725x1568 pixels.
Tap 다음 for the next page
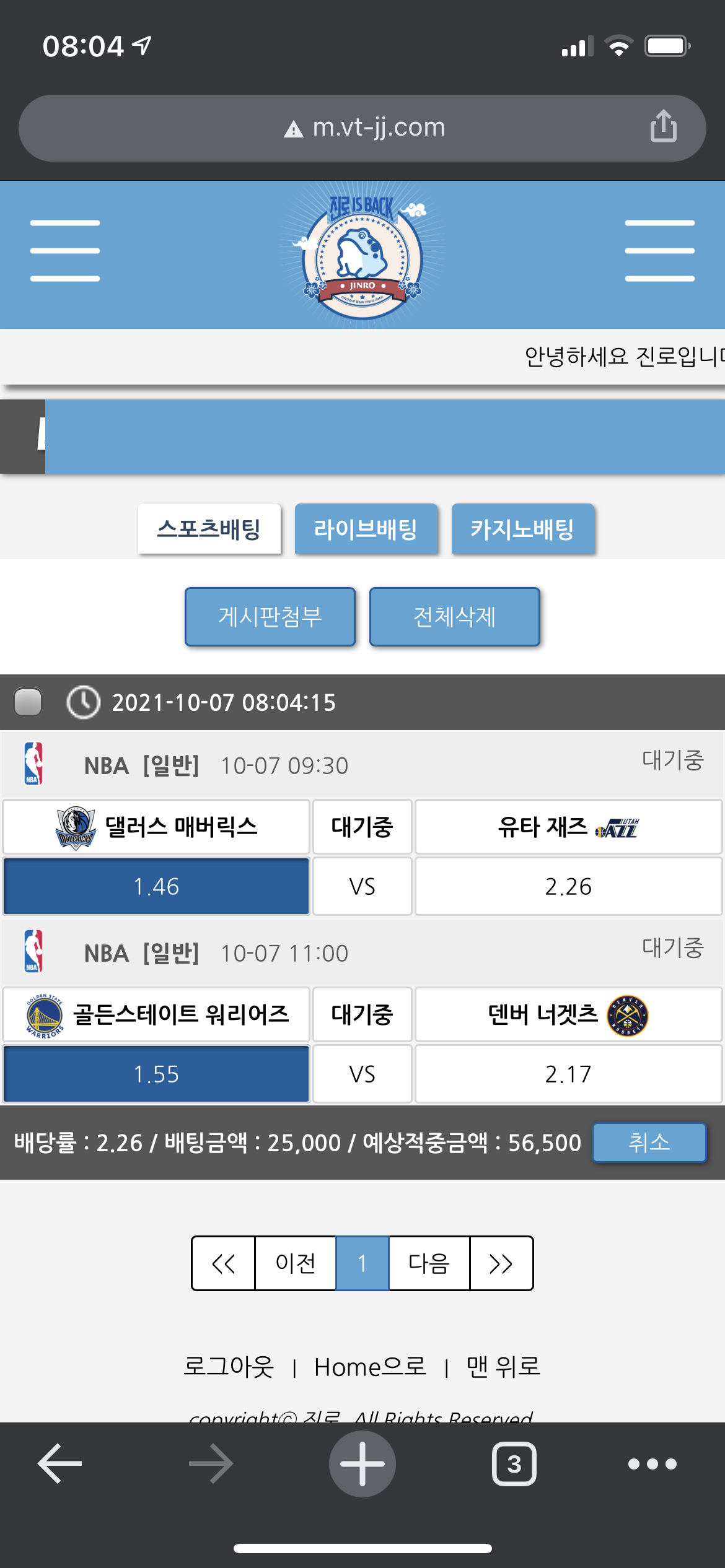click(429, 1263)
